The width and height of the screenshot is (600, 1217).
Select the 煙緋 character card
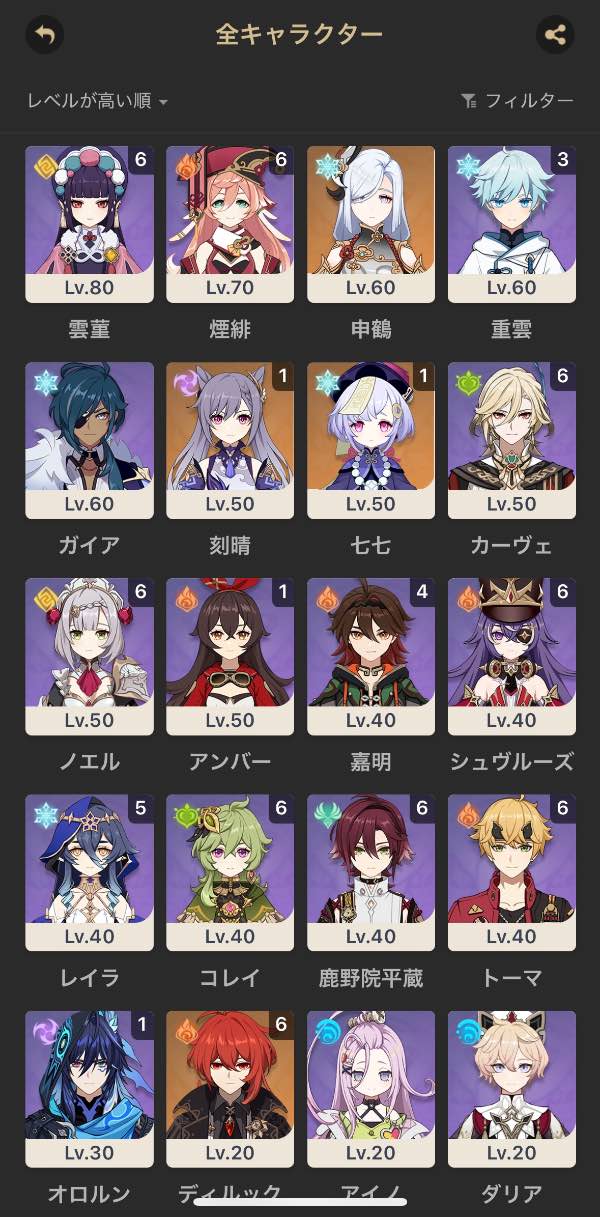point(230,224)
